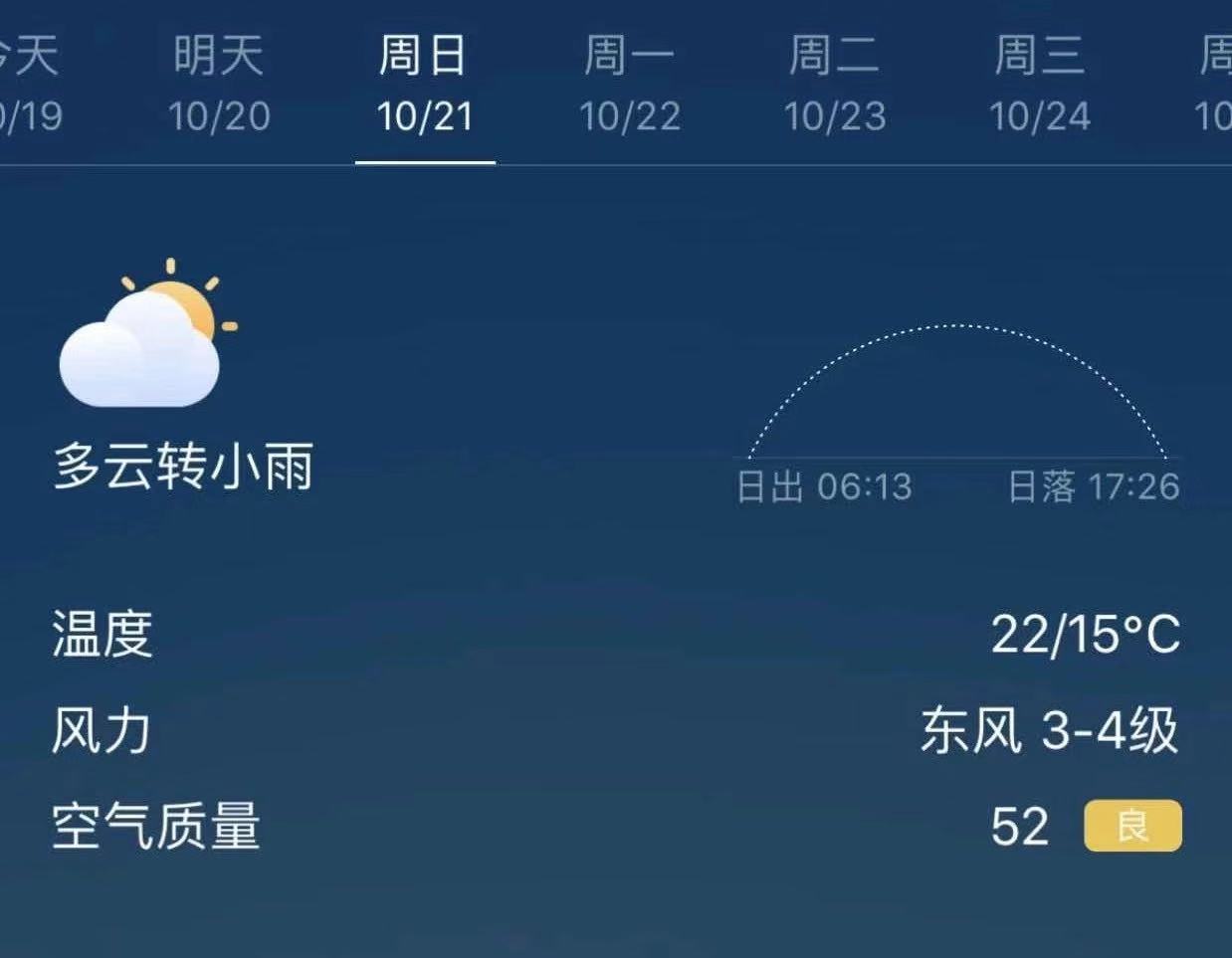Switch to the 明天 10/20 forecast tab
The height and width of the screenshot is (958, 1232).
coord(219,86)
